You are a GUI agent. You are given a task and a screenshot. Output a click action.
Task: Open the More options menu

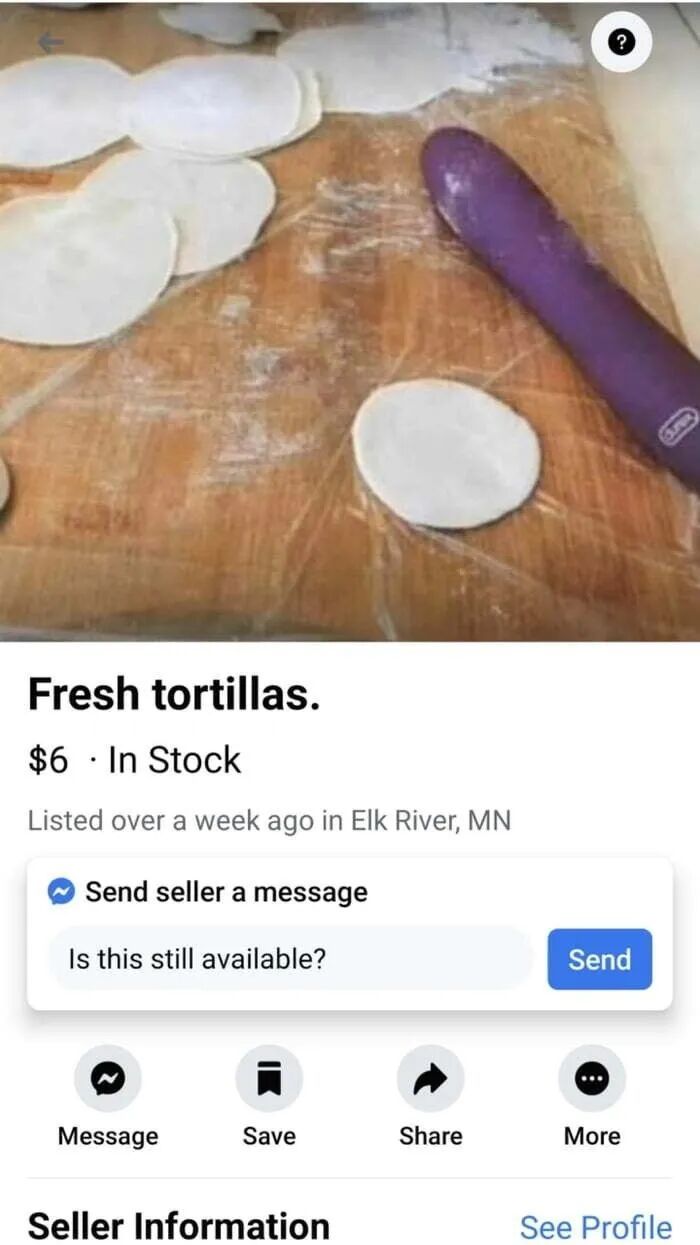(592, 1079)
